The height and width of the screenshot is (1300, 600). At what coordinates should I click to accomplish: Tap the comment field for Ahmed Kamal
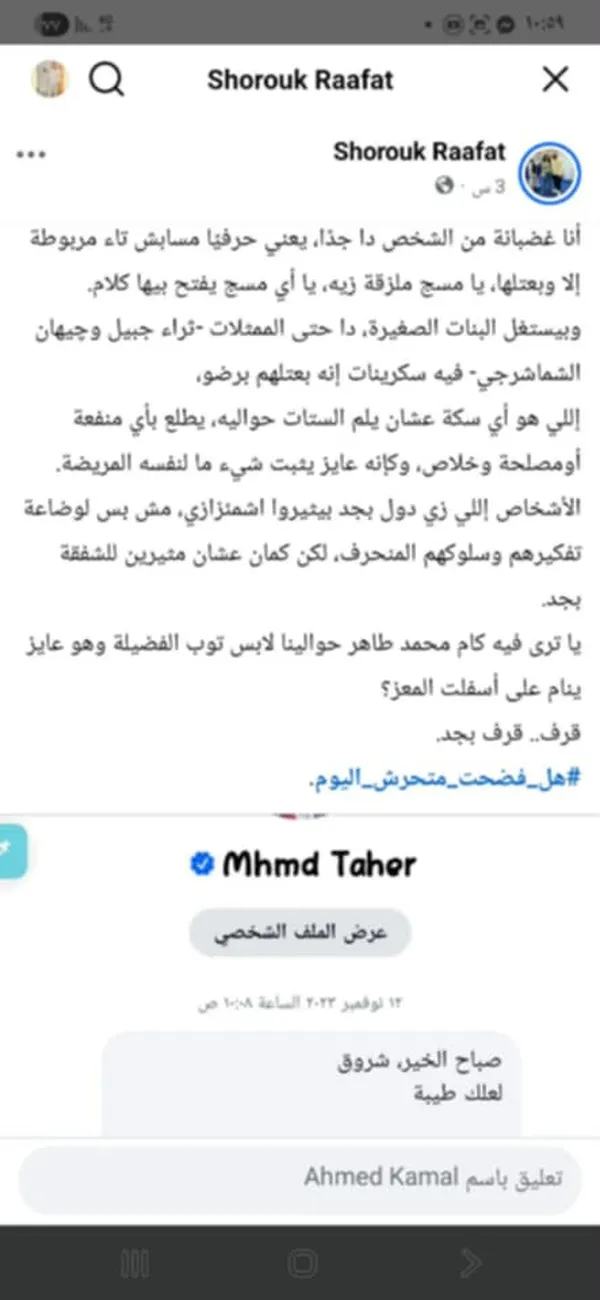click(300, 1177)
